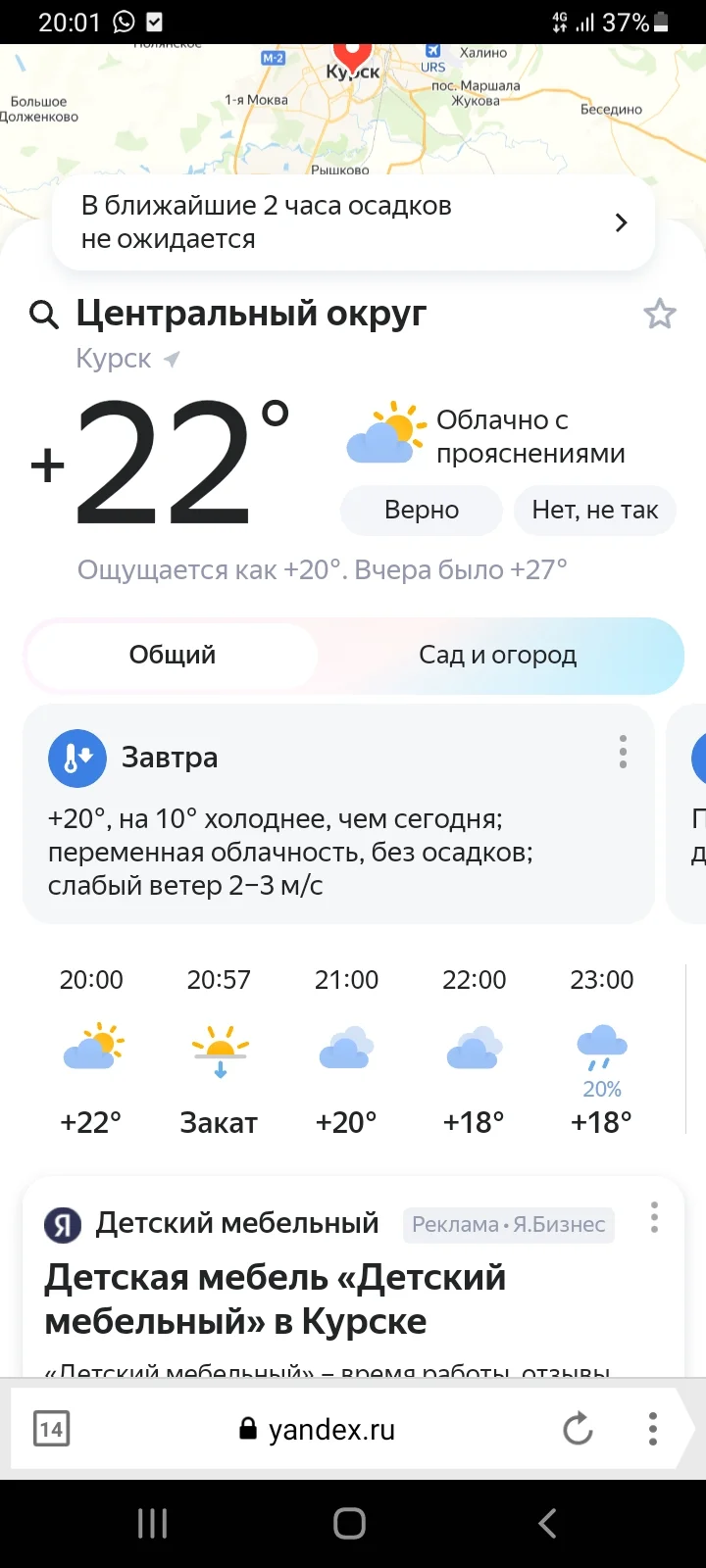Tap the thermometer icon on the Завтра card
Screen dimensions: 706x1568
pos(76,758)
